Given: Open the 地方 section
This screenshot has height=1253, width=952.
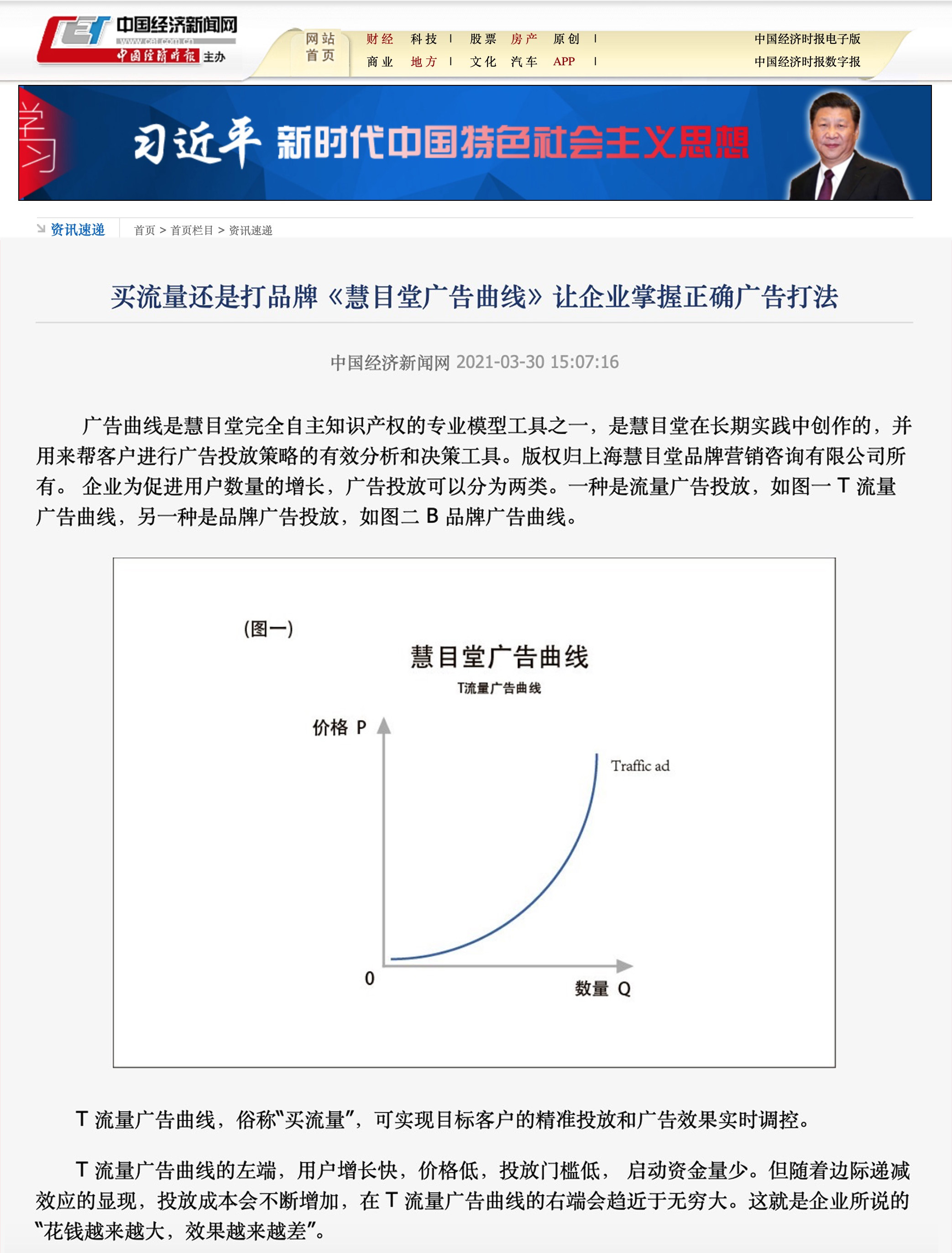Looking at the screenshot, I should (424, 61).
